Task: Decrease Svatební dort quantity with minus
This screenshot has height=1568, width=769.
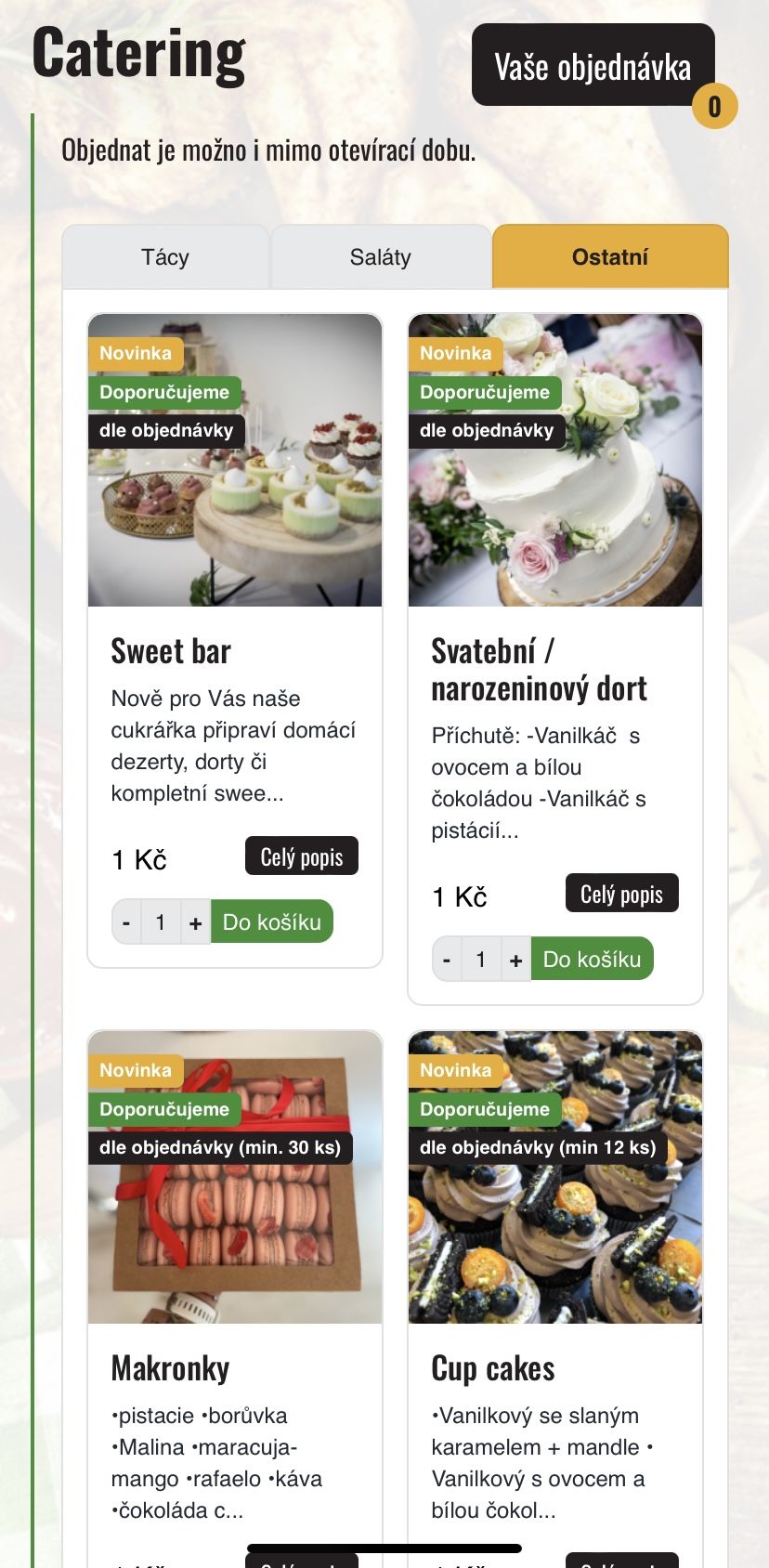Action: 447,960
